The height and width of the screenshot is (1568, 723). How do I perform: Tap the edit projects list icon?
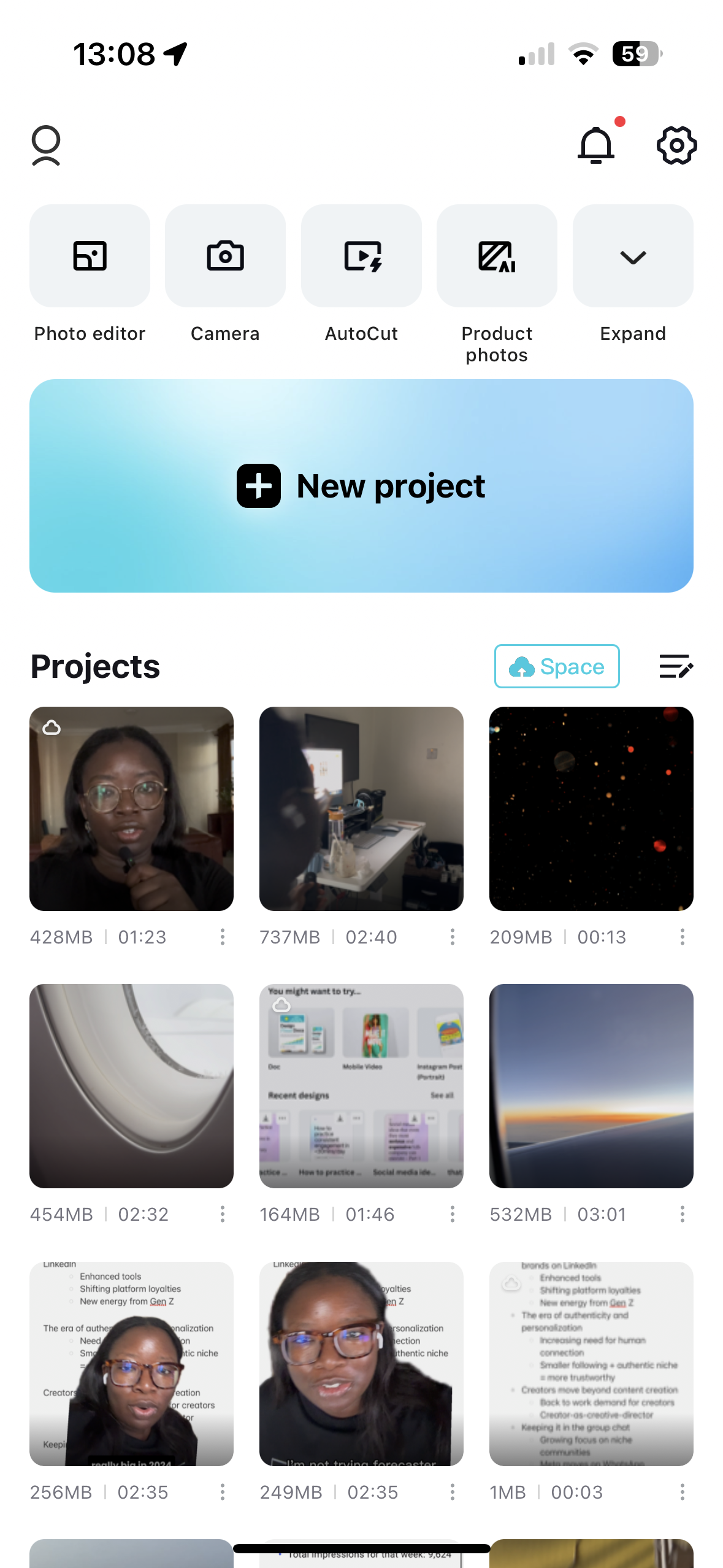676,666
